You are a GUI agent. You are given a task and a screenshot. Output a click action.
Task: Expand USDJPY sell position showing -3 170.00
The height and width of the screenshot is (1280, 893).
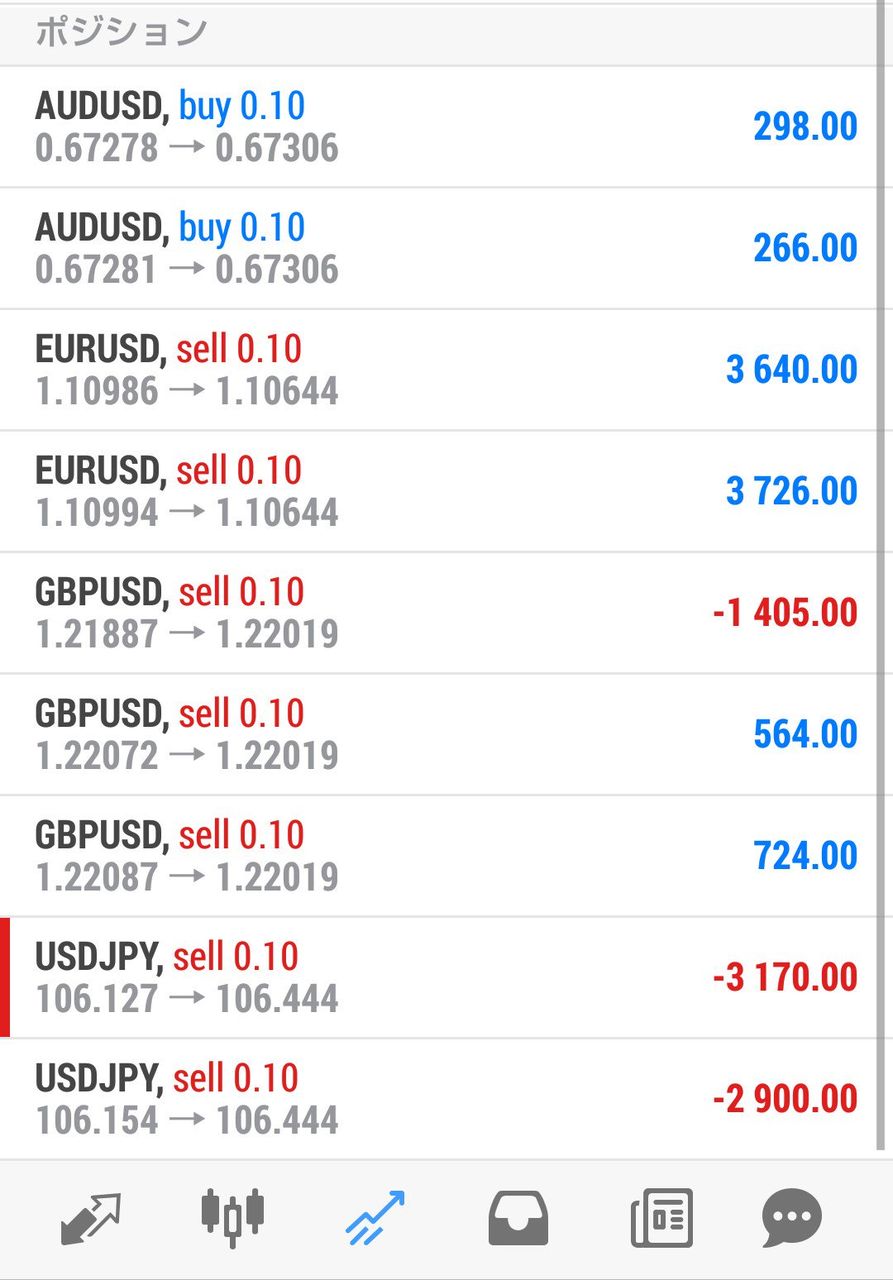pyautogui.click(x=440, y=977)
